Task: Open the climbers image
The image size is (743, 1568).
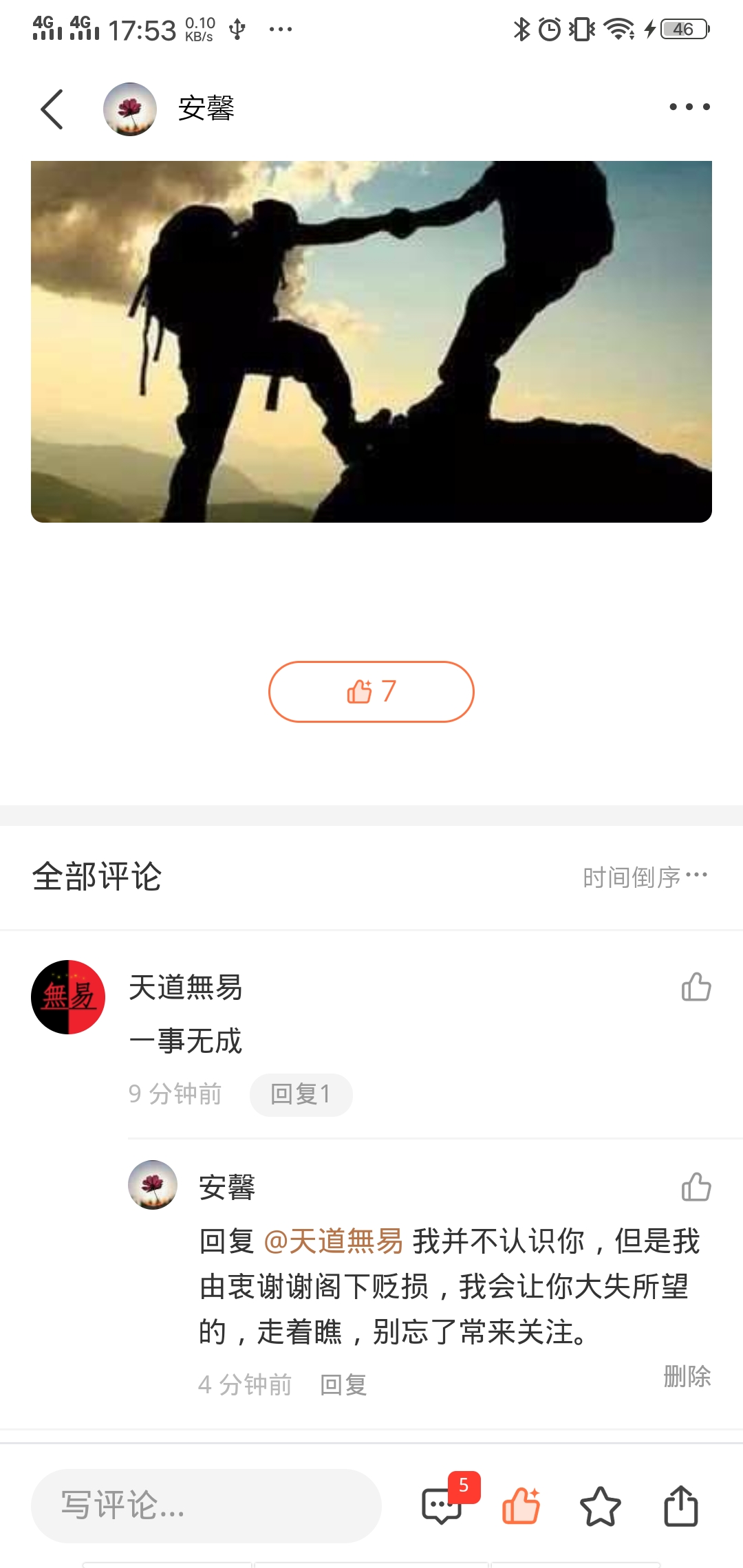Action: (371, 342)
